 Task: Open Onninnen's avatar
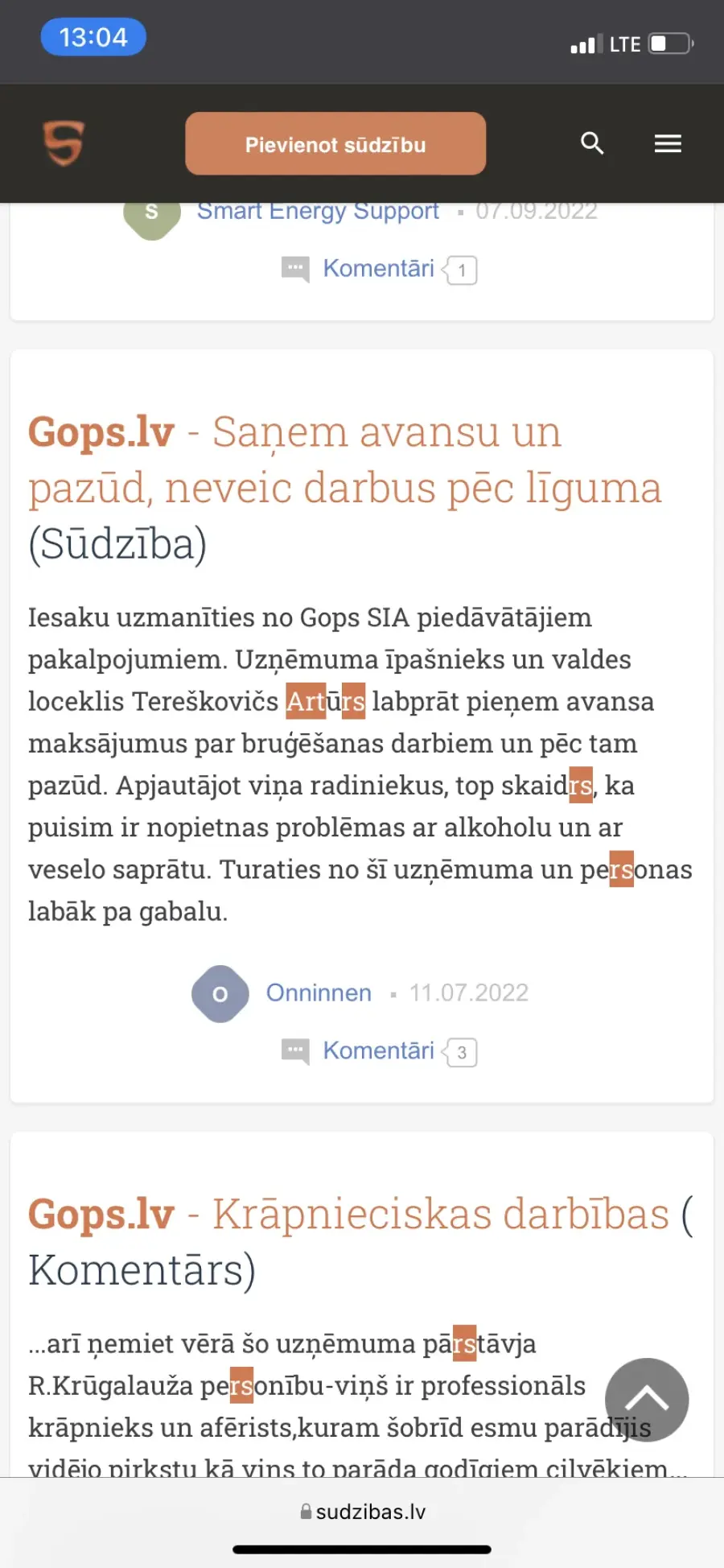pyautogui.click(x=220, y=994)
